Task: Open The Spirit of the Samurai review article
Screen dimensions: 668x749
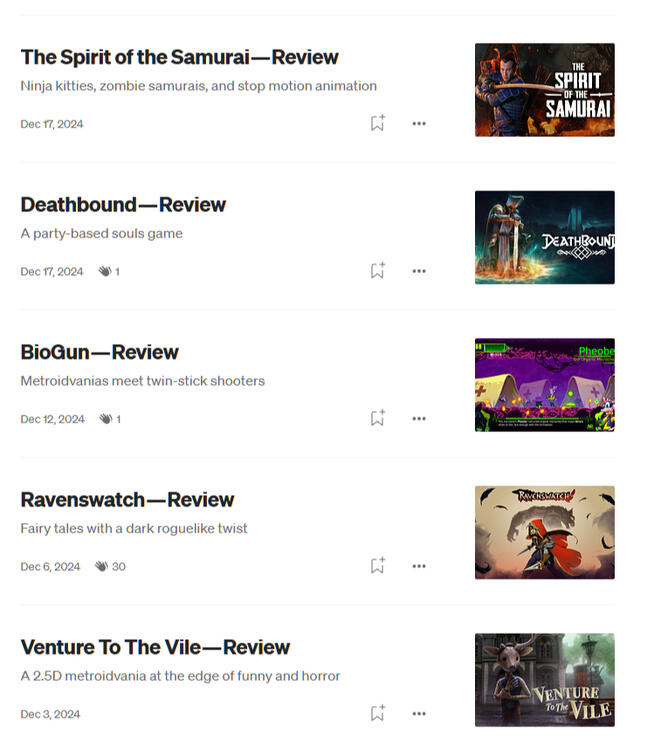Action: coord(179,57)
